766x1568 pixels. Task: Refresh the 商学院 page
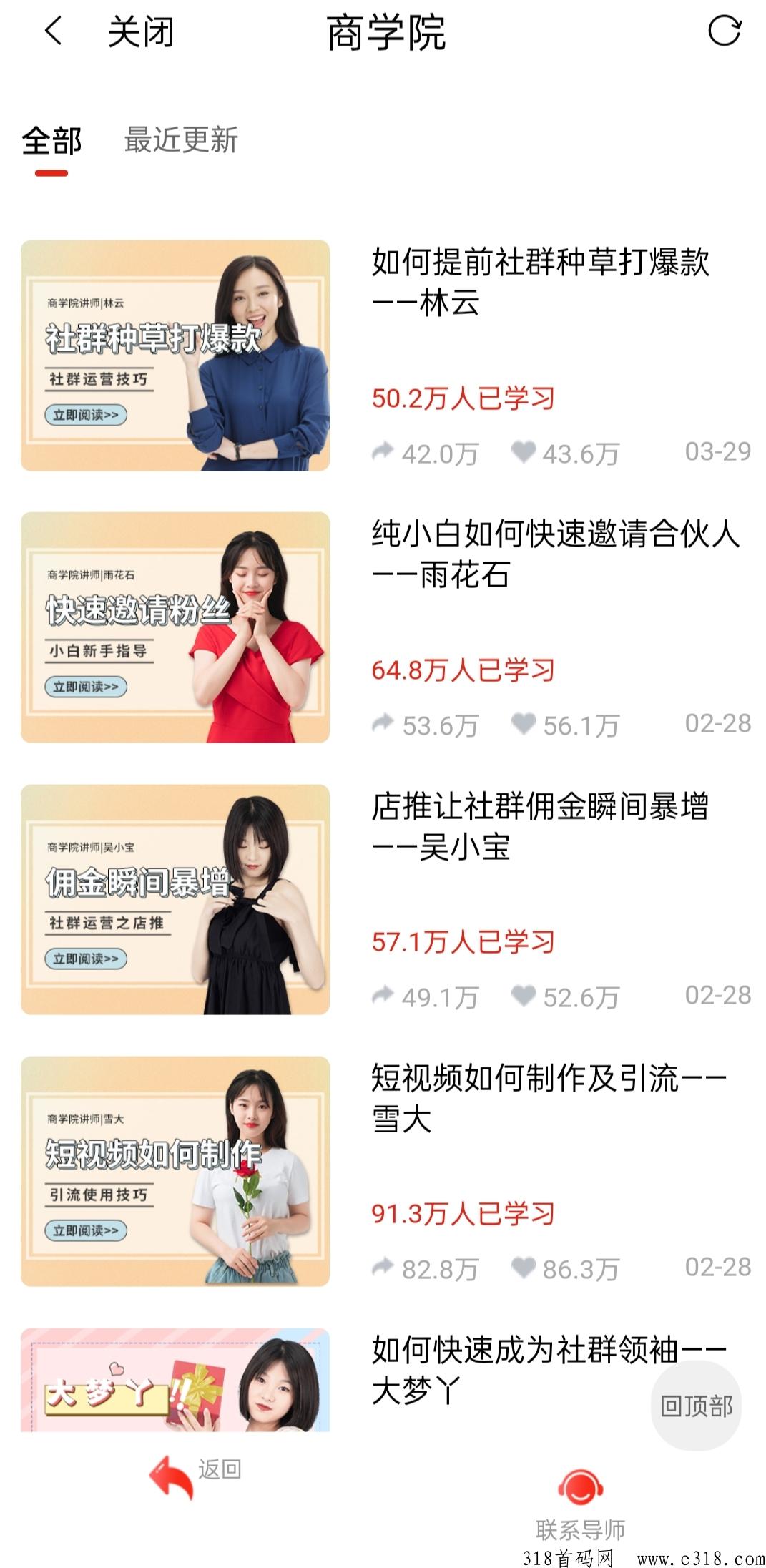724,31
